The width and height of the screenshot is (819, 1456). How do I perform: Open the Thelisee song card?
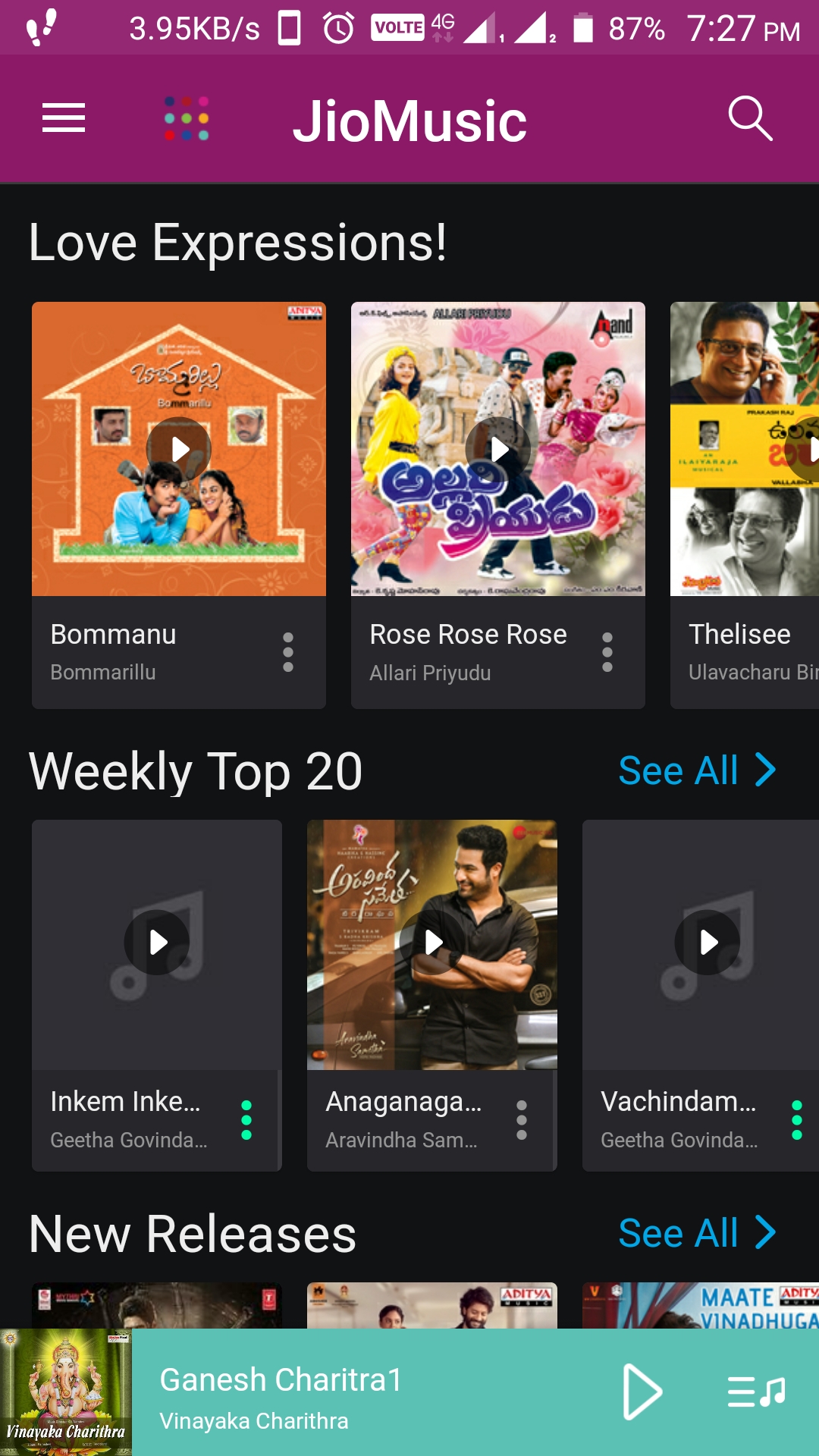click(745, 652)
